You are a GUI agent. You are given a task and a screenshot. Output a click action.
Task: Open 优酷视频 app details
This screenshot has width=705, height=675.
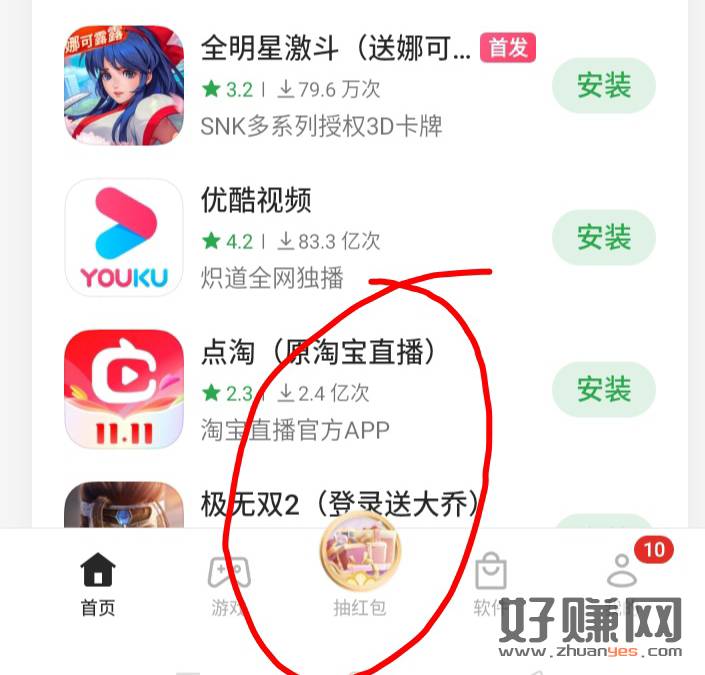coord(257,200)
